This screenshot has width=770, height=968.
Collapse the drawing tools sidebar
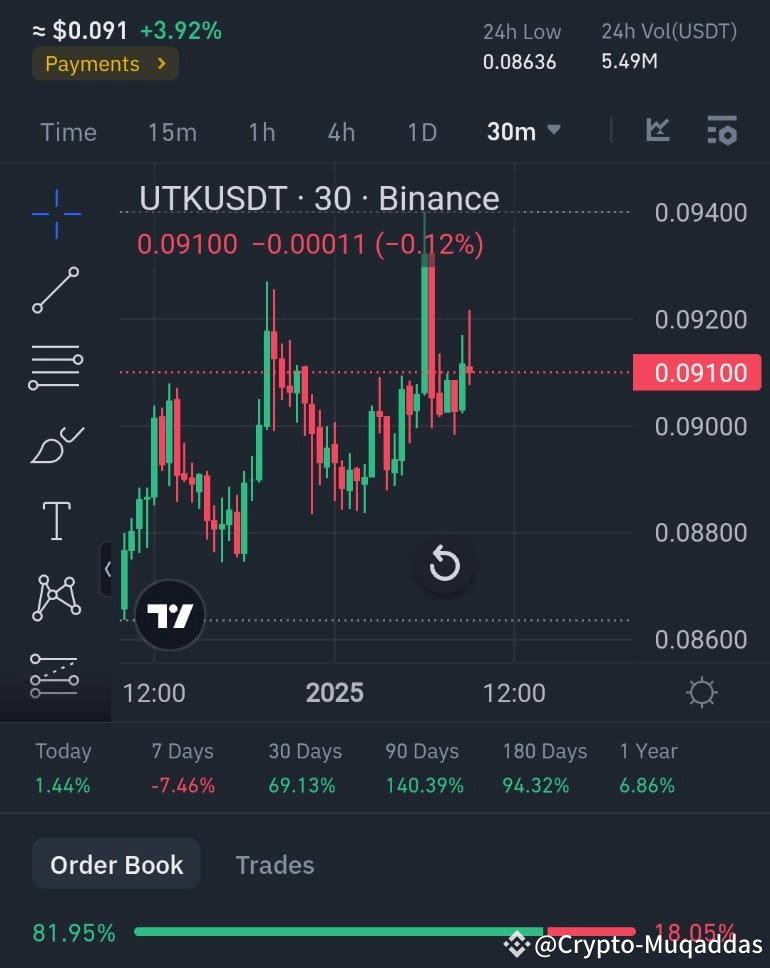(108, 568)
